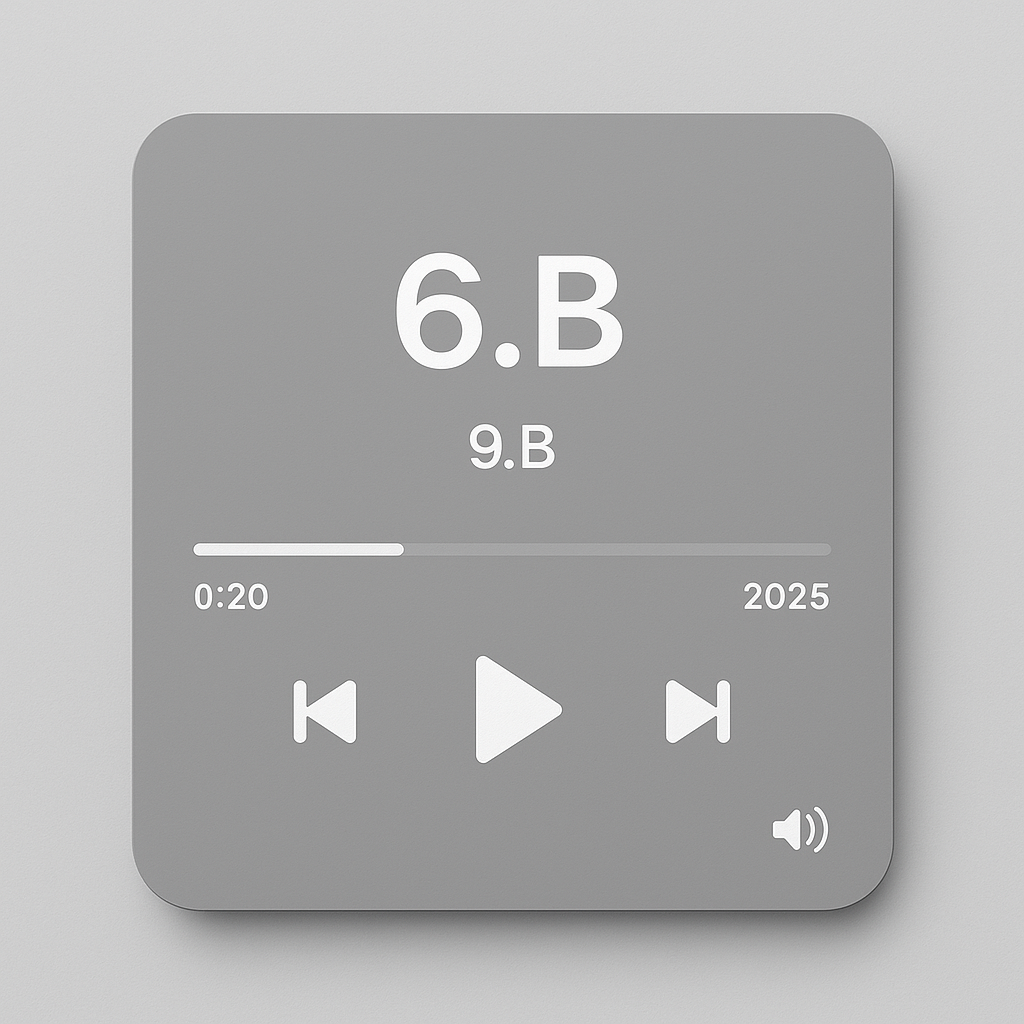The image size is (1024, 1024).
Task: Skip back to the previous track
Action: pyautogui.click(x=325, y=711)
